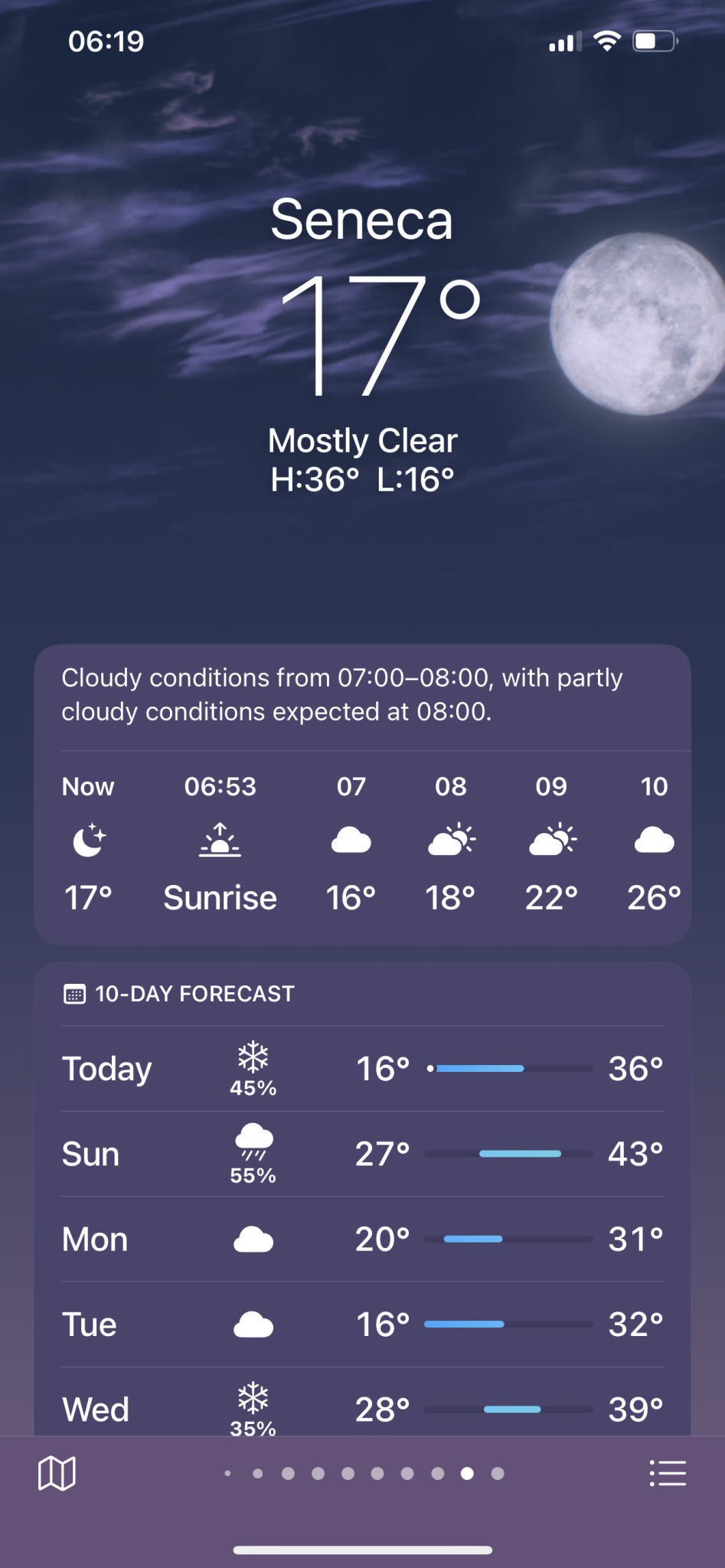725x1568 pixels.
Task: Open Wednesday's forecast details
Action: tap(362, 1409)
